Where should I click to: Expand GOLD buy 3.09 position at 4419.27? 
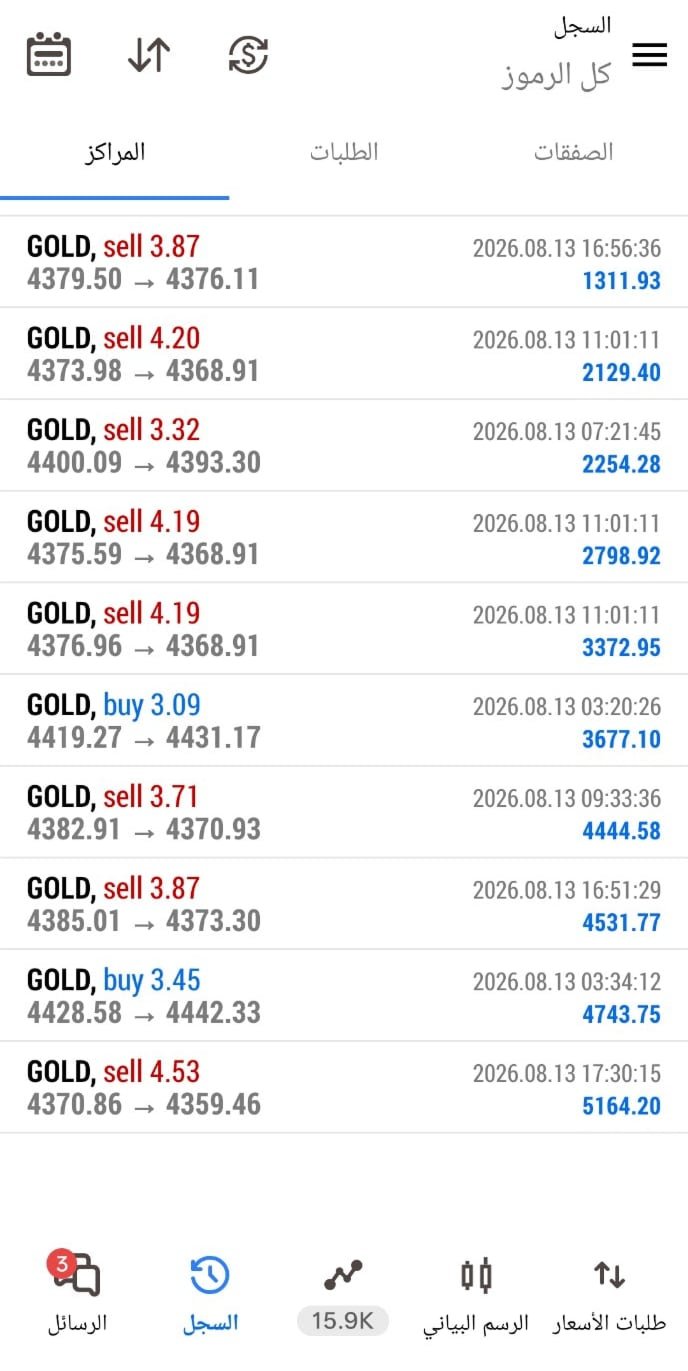point(344,721)
